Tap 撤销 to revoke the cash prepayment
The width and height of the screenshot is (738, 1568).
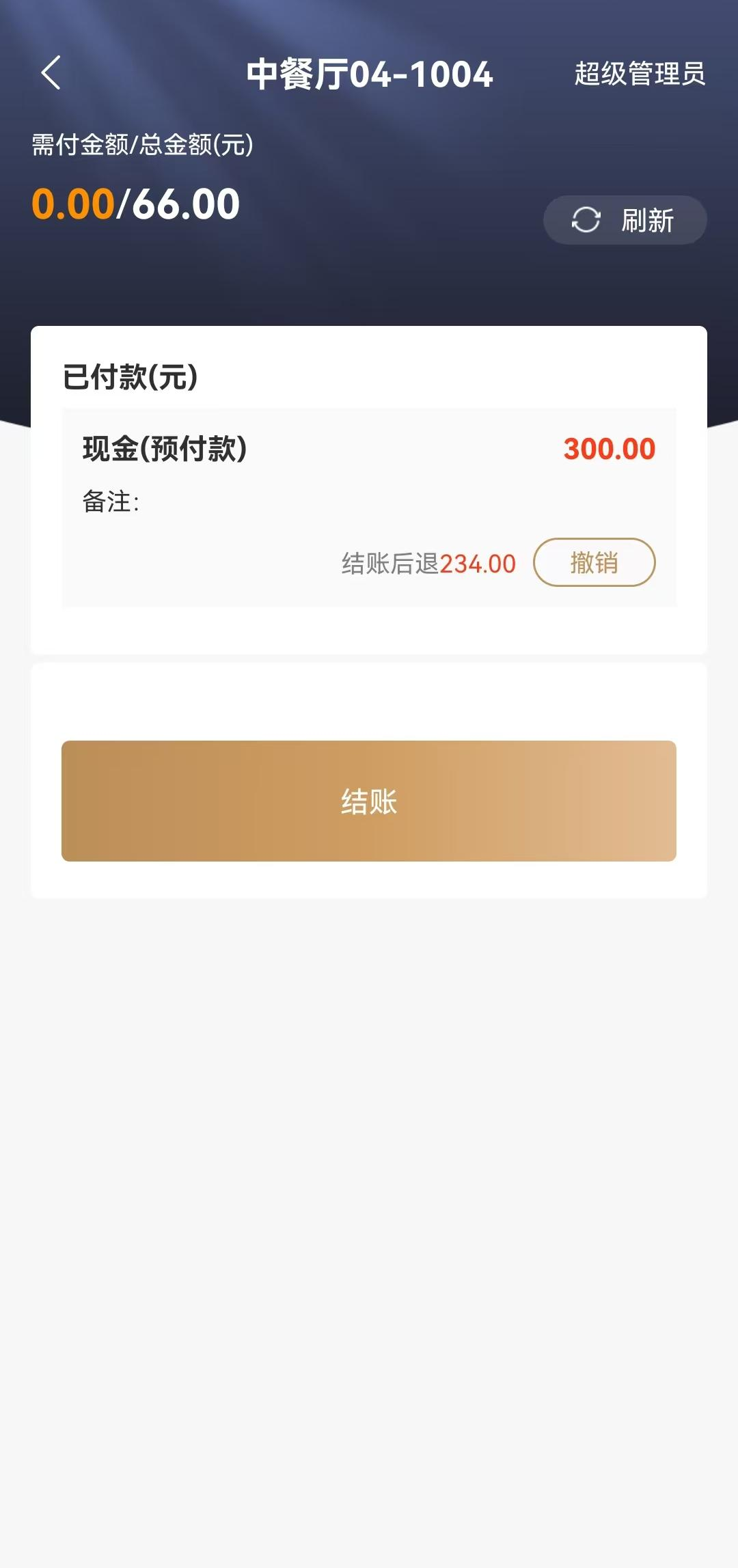tap(594, 562)
